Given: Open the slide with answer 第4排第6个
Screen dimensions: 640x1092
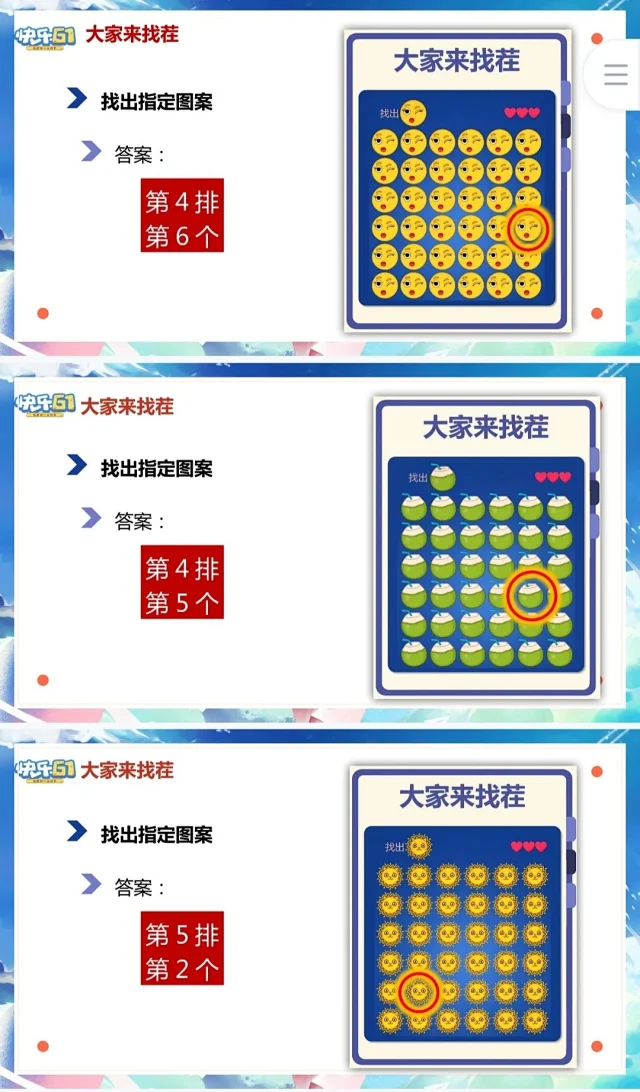Looking at the screenshot, I should [320, 176].
